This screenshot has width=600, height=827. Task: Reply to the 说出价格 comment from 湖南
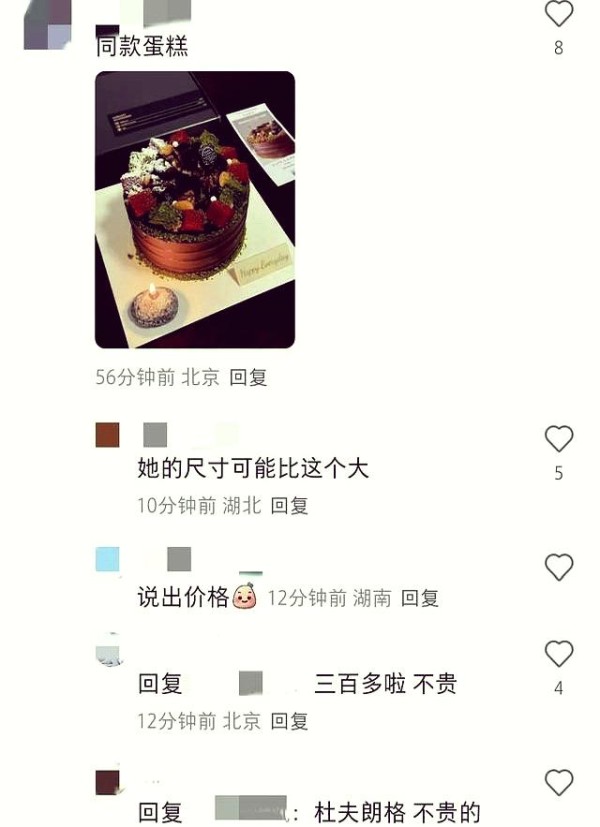click(420, 599)
